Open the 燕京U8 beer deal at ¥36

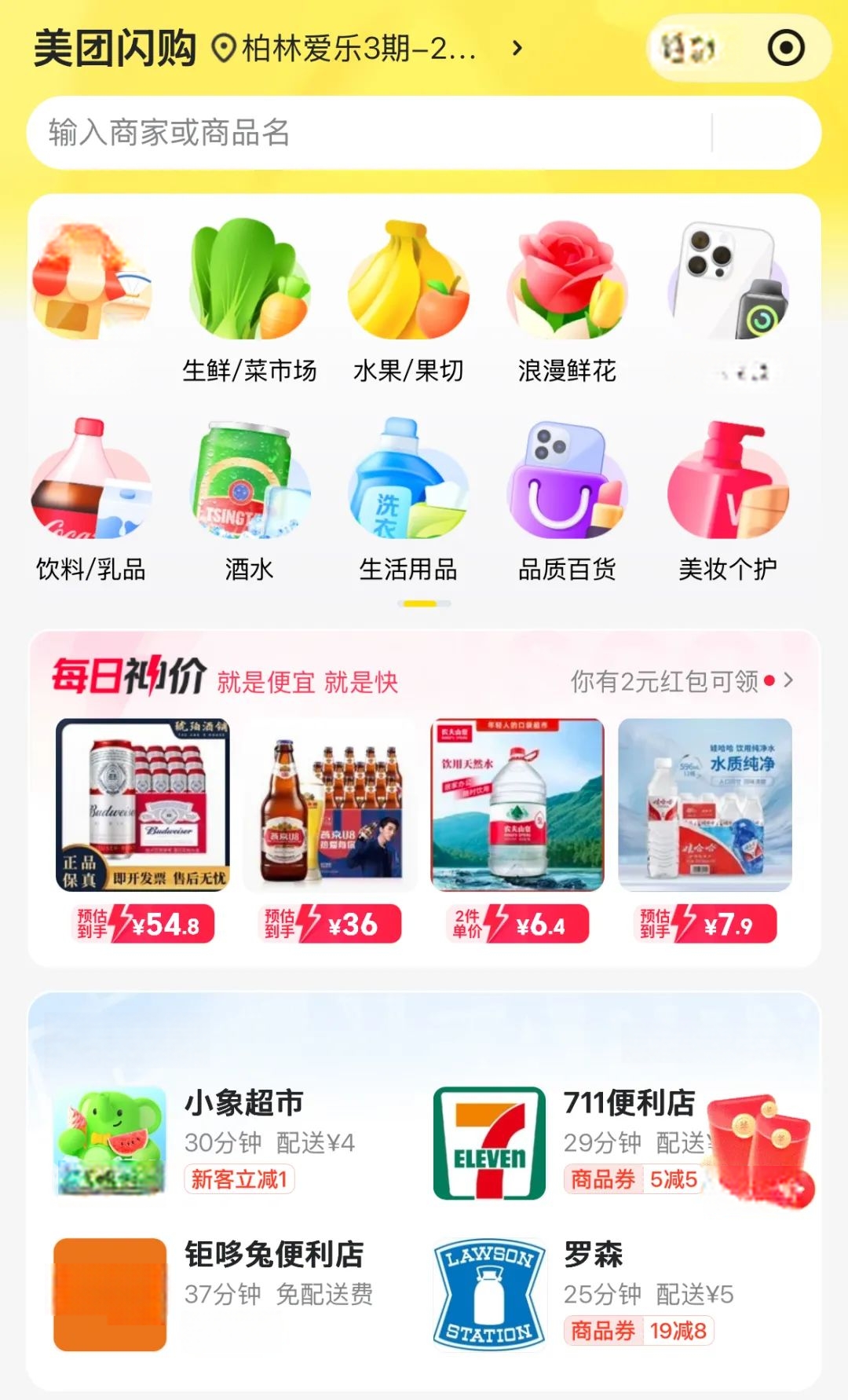pyautogui.click(x=330, y=831)
